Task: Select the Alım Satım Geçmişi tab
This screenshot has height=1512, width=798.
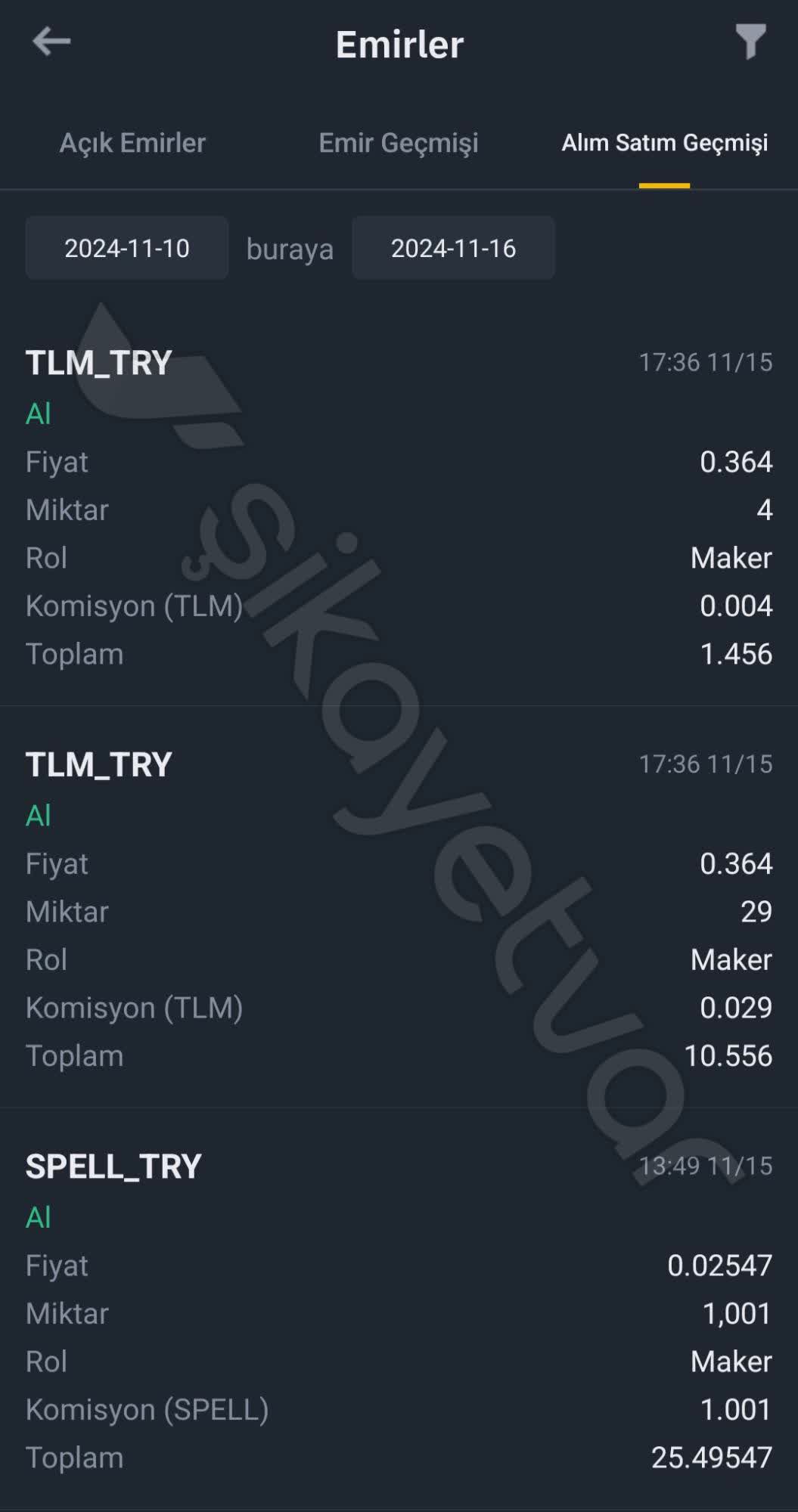Action: pyautogui.click(x=666, y=144)
